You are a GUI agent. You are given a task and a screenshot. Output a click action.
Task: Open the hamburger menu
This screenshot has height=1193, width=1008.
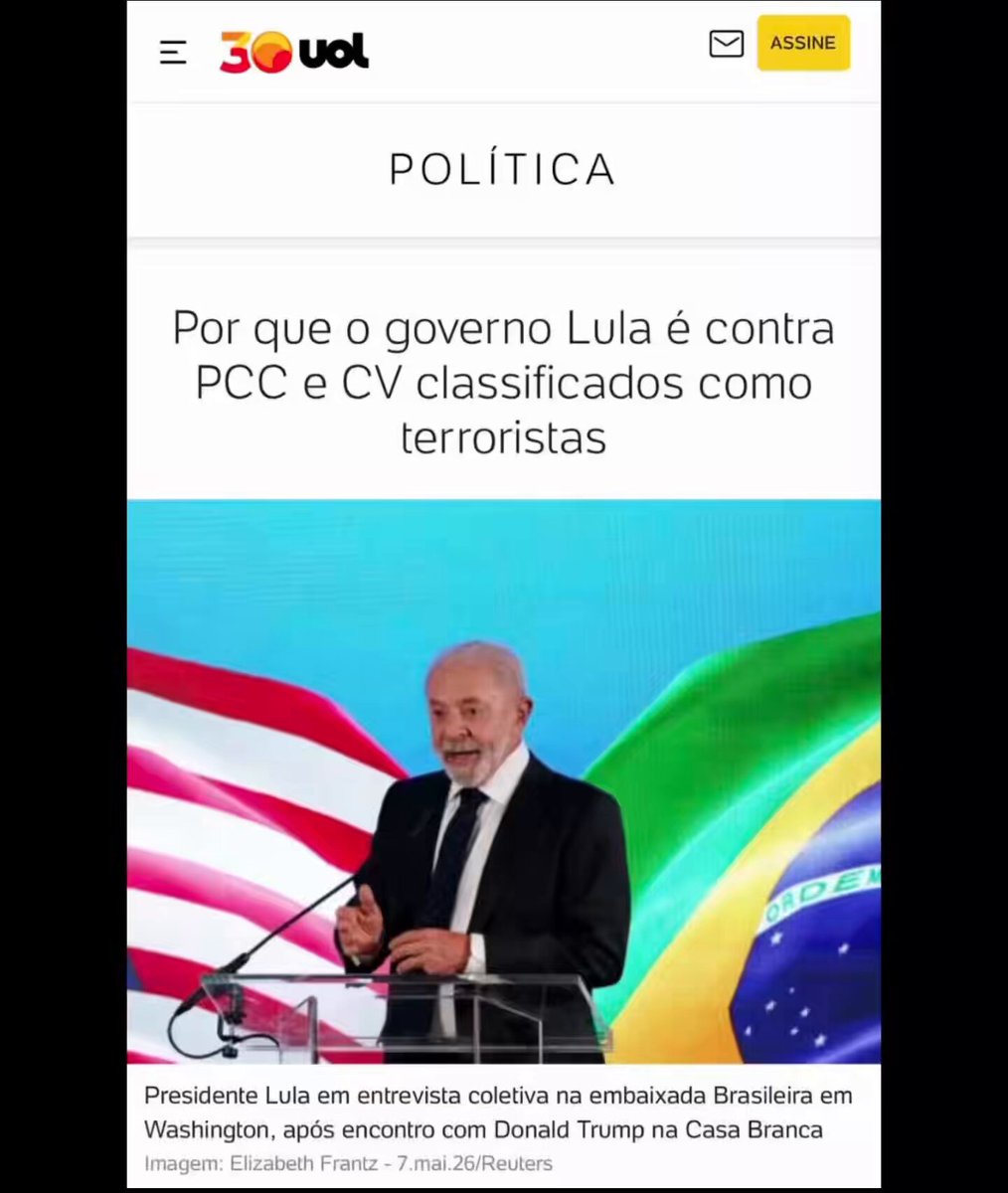click(173, 52)
